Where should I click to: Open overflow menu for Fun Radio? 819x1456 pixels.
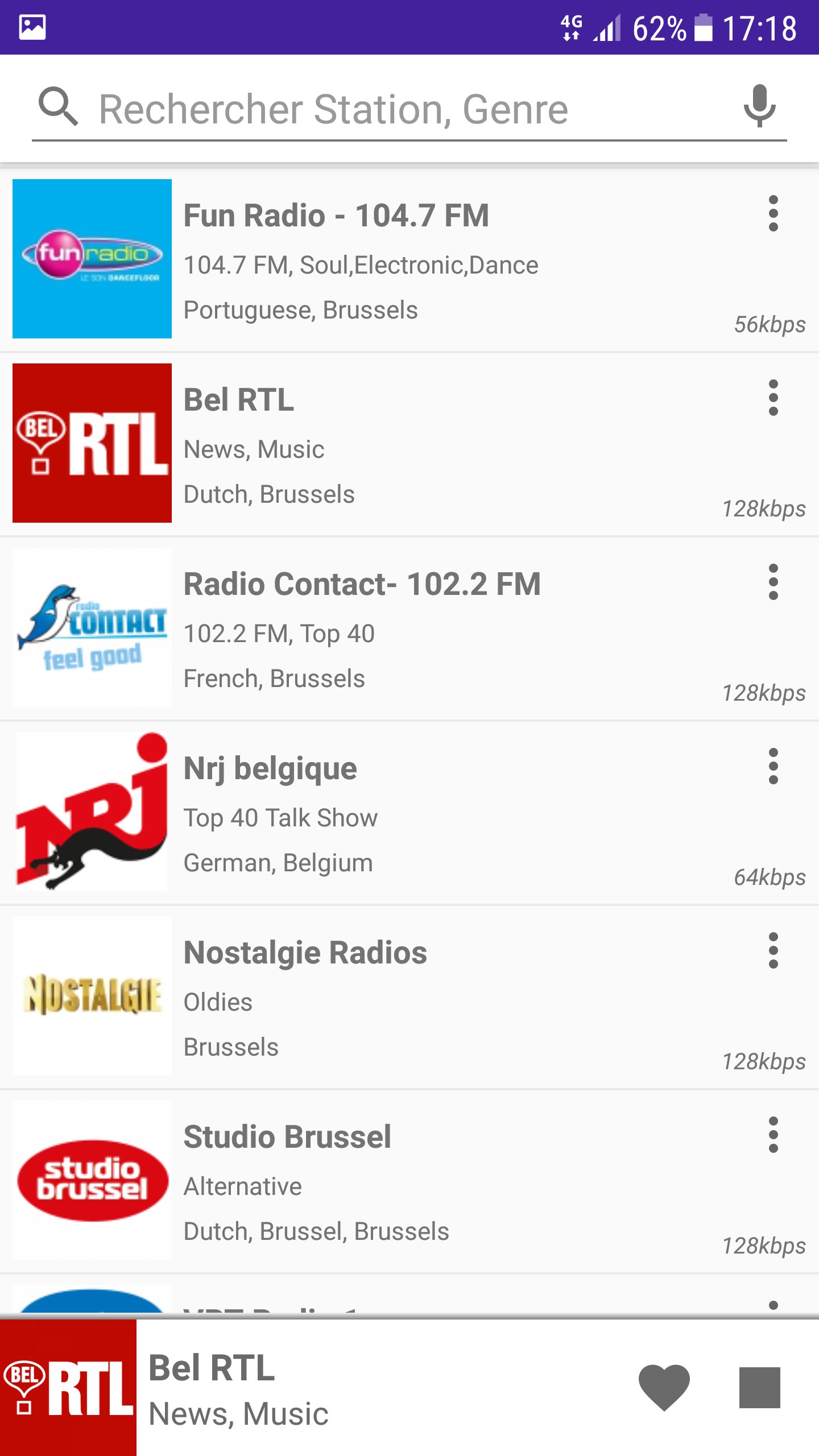(x=773, y=214)
